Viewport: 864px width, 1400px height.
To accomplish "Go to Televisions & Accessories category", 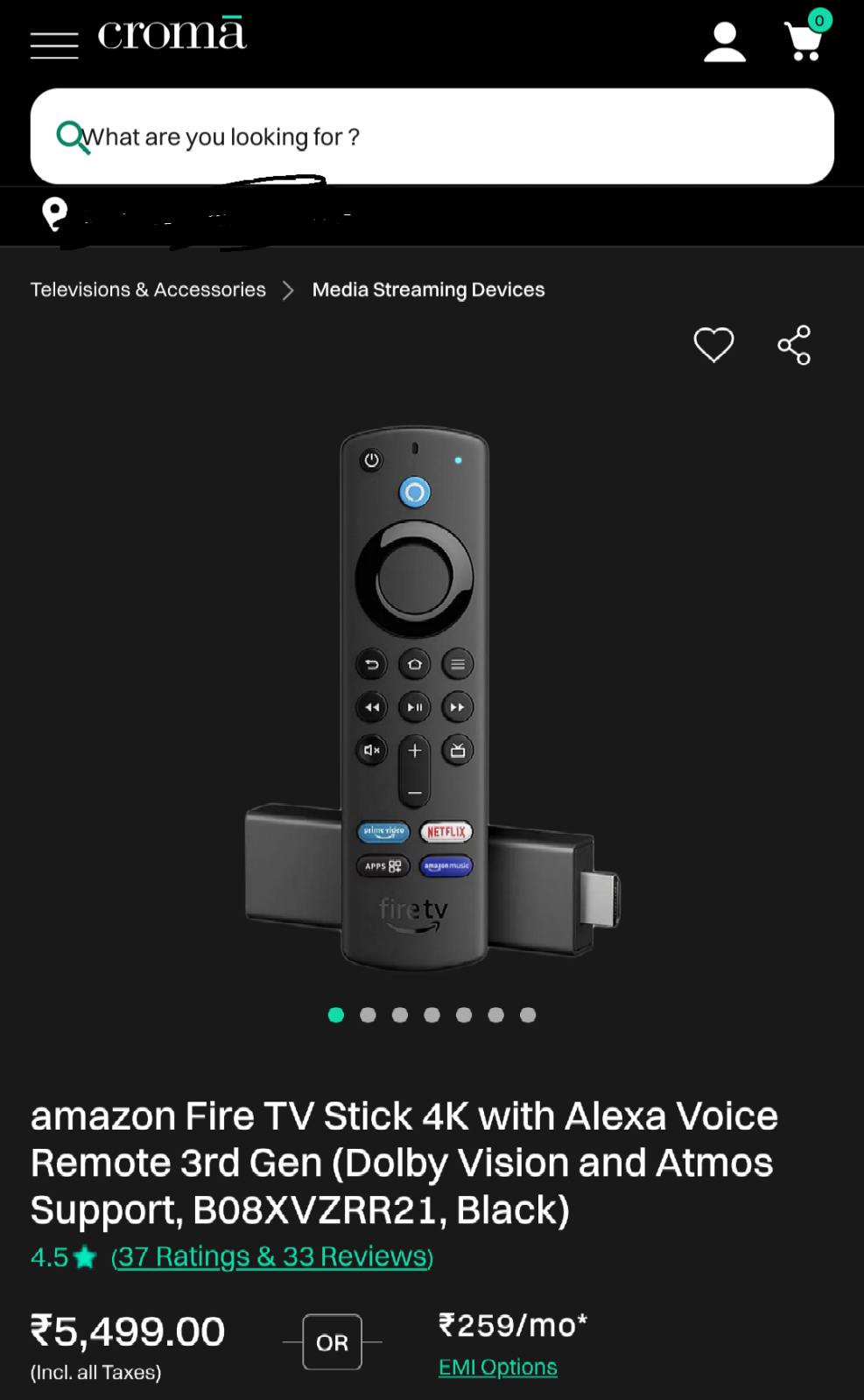I will [148, 290].
